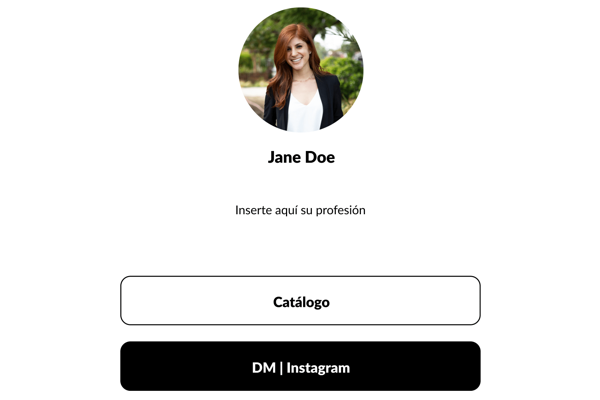Tap the DM | Instagram button
The image size is (600, 400).
(x=300, y=367)
